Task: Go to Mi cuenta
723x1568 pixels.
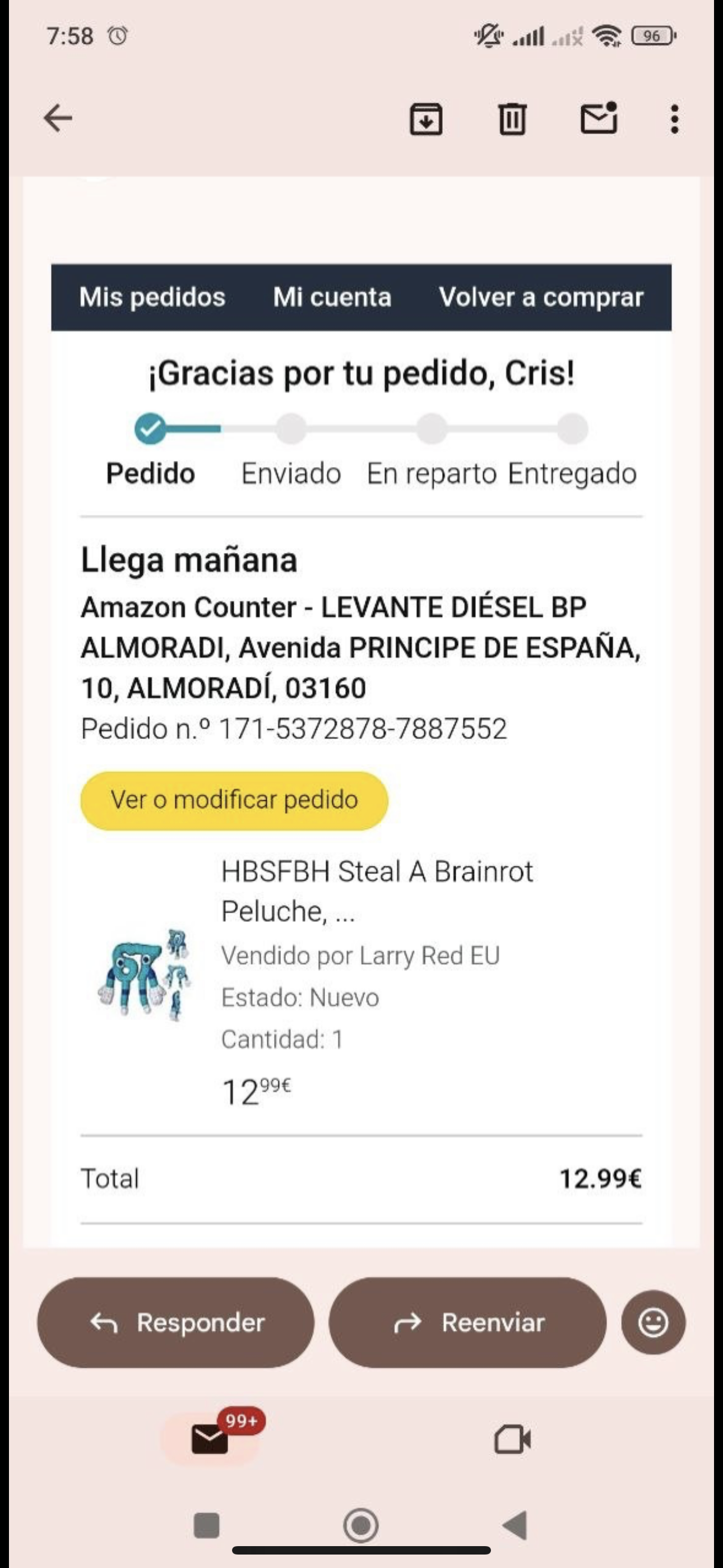Action: (332, 297)
